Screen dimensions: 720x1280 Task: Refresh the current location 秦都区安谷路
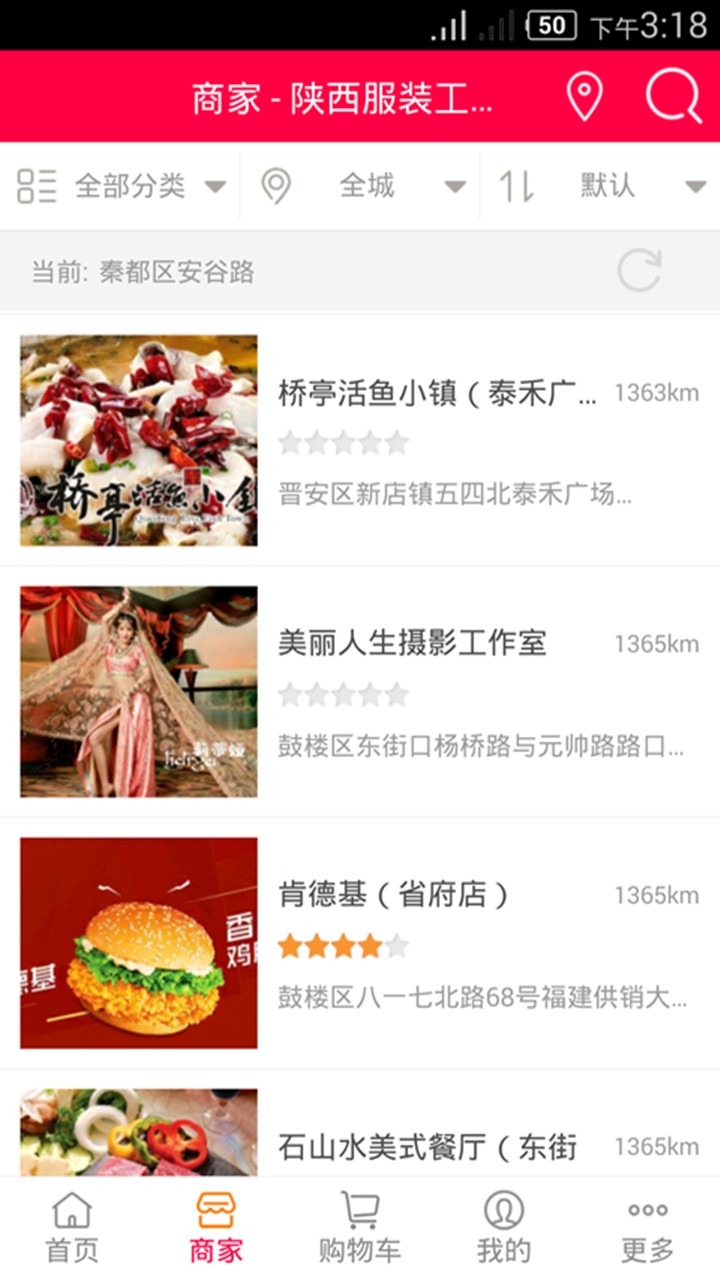[638, 271]
